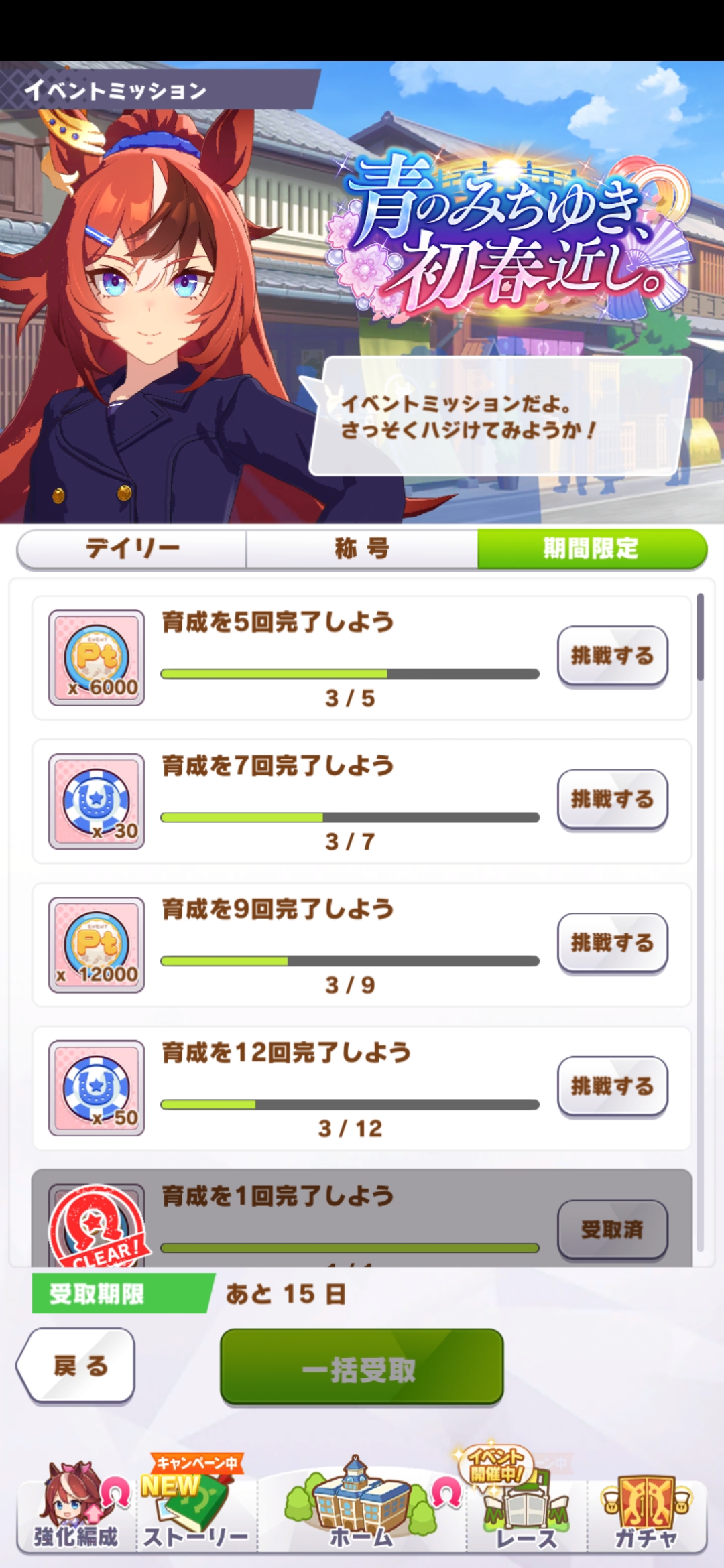Image resolution: width=724 pixels, height=1568 pixels.
Task: Go back with the 戻る button
Action: tap(77, 1365)
